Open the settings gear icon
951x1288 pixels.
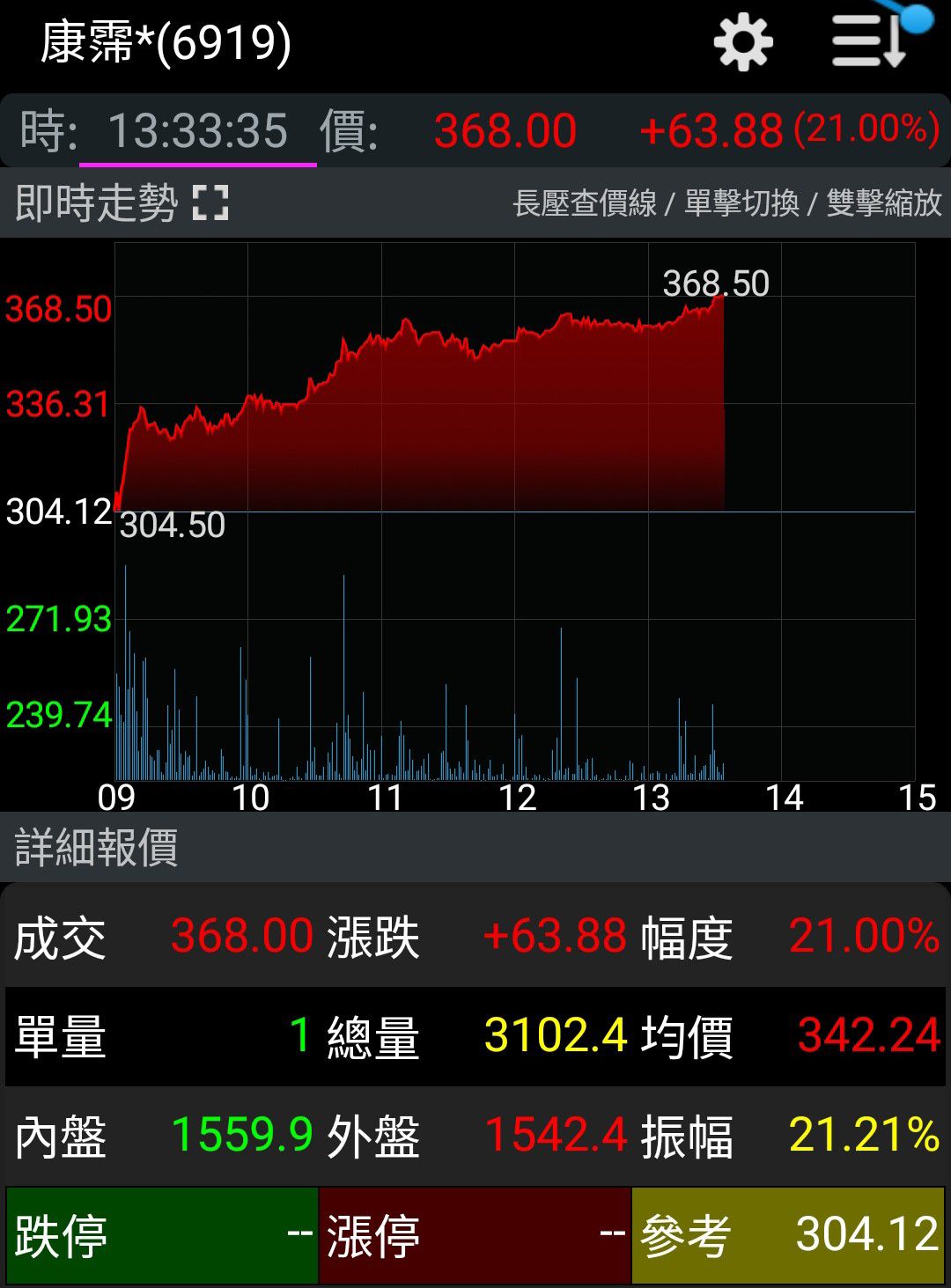coord(742,40)
